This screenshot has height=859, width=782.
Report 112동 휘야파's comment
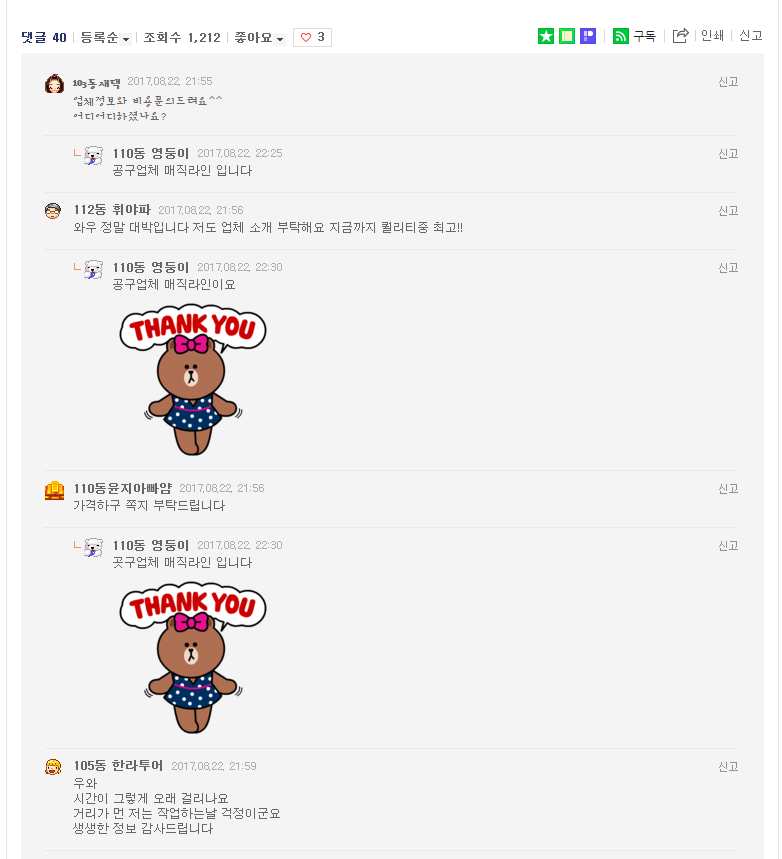[727, 211]
